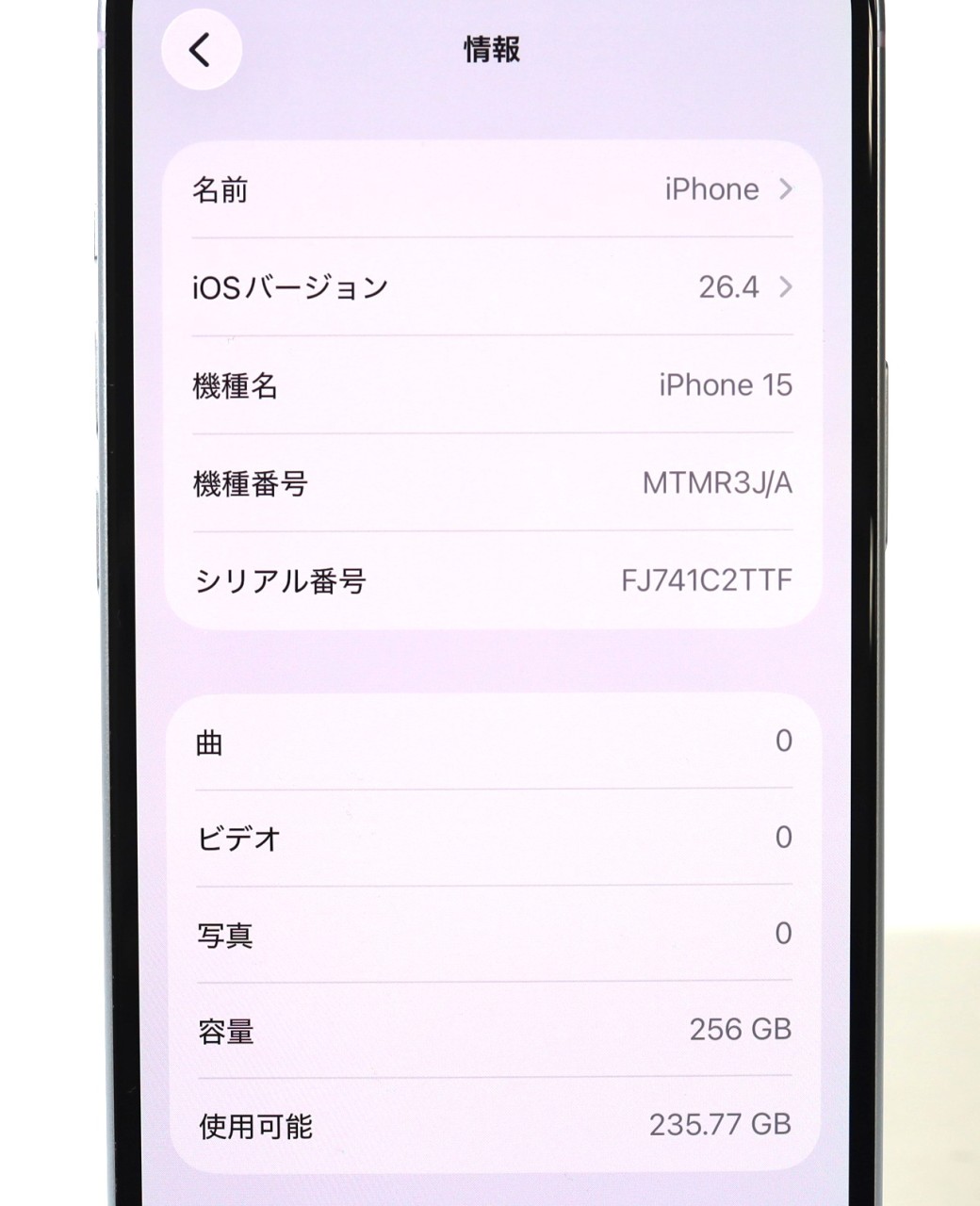Open the iOSバージョン 26.4 row
The width and height of the screenshot is (980, 1206).
tap(492, 287)
